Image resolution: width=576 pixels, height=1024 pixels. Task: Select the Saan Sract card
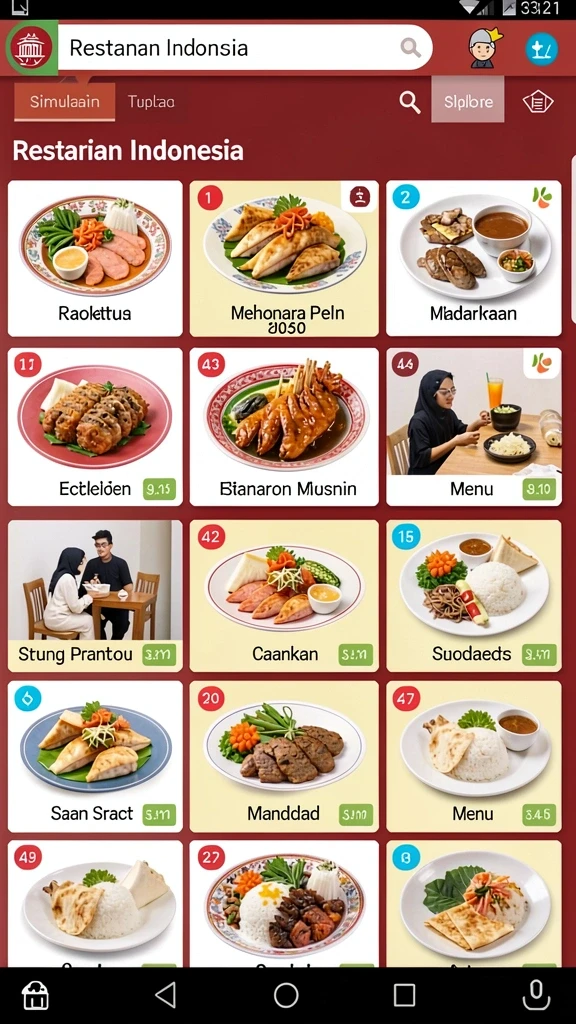(x=95, y=756)
